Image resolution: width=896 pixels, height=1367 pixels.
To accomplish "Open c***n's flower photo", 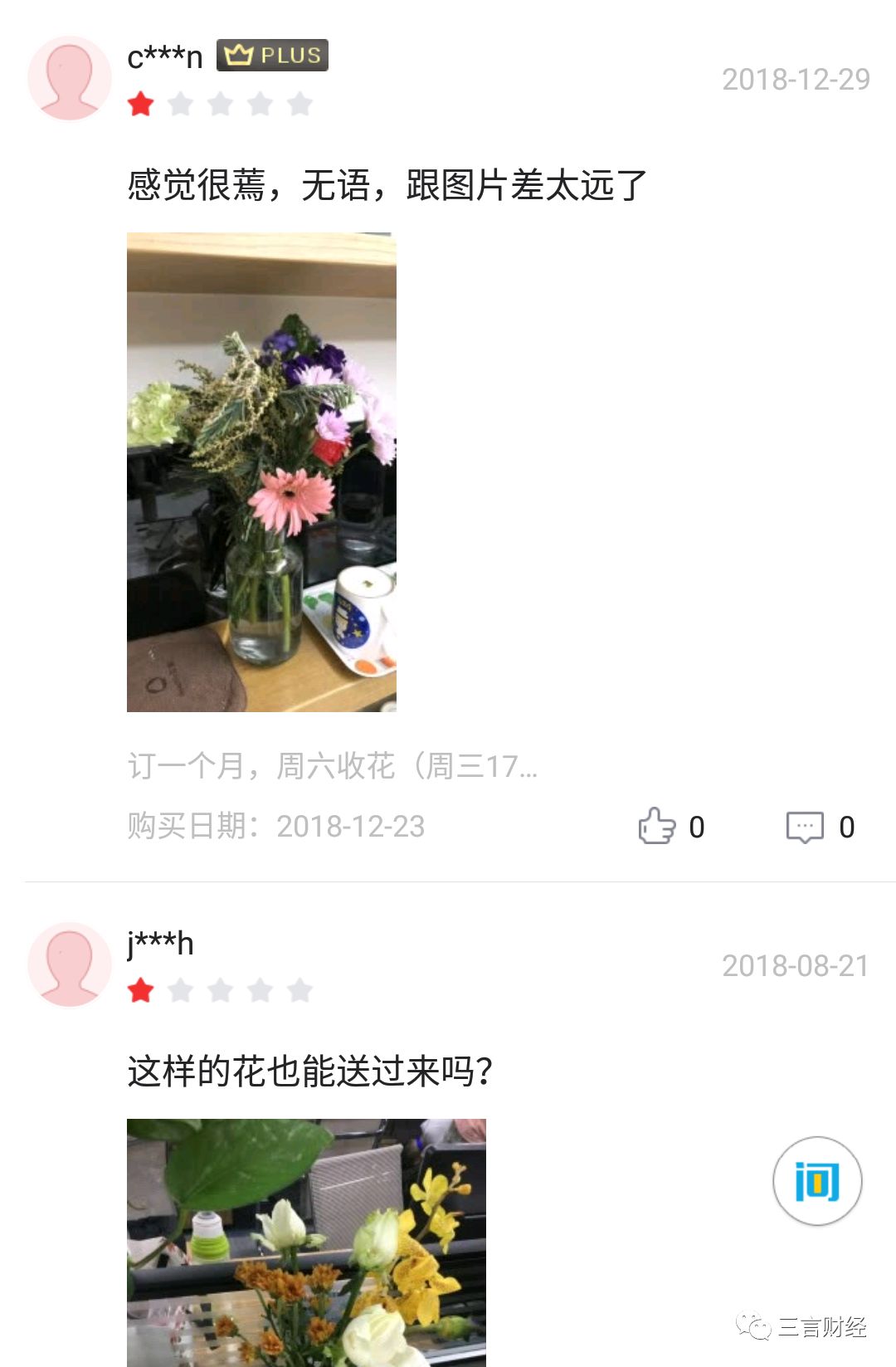I will pos(261,471).
